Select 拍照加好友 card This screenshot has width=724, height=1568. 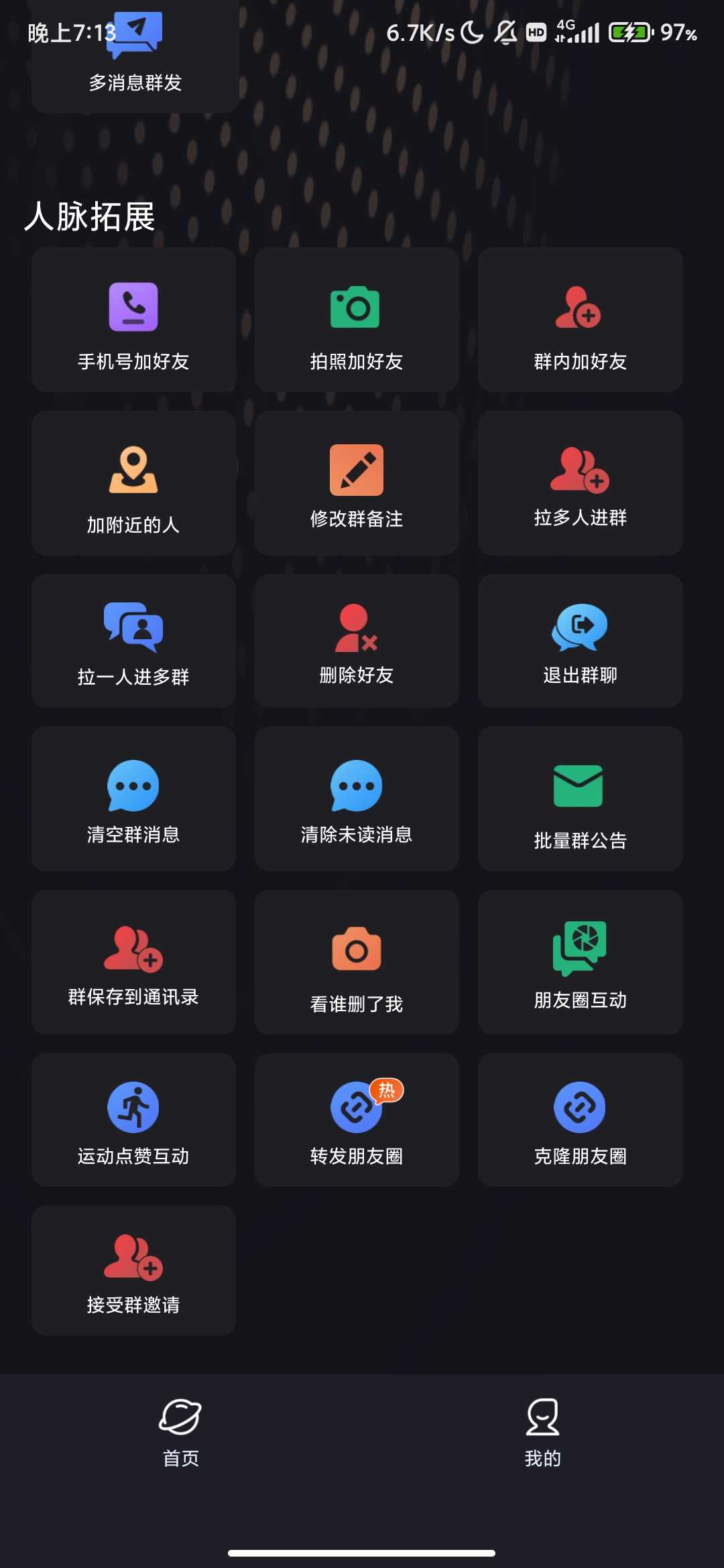click(x=357, y=320)
